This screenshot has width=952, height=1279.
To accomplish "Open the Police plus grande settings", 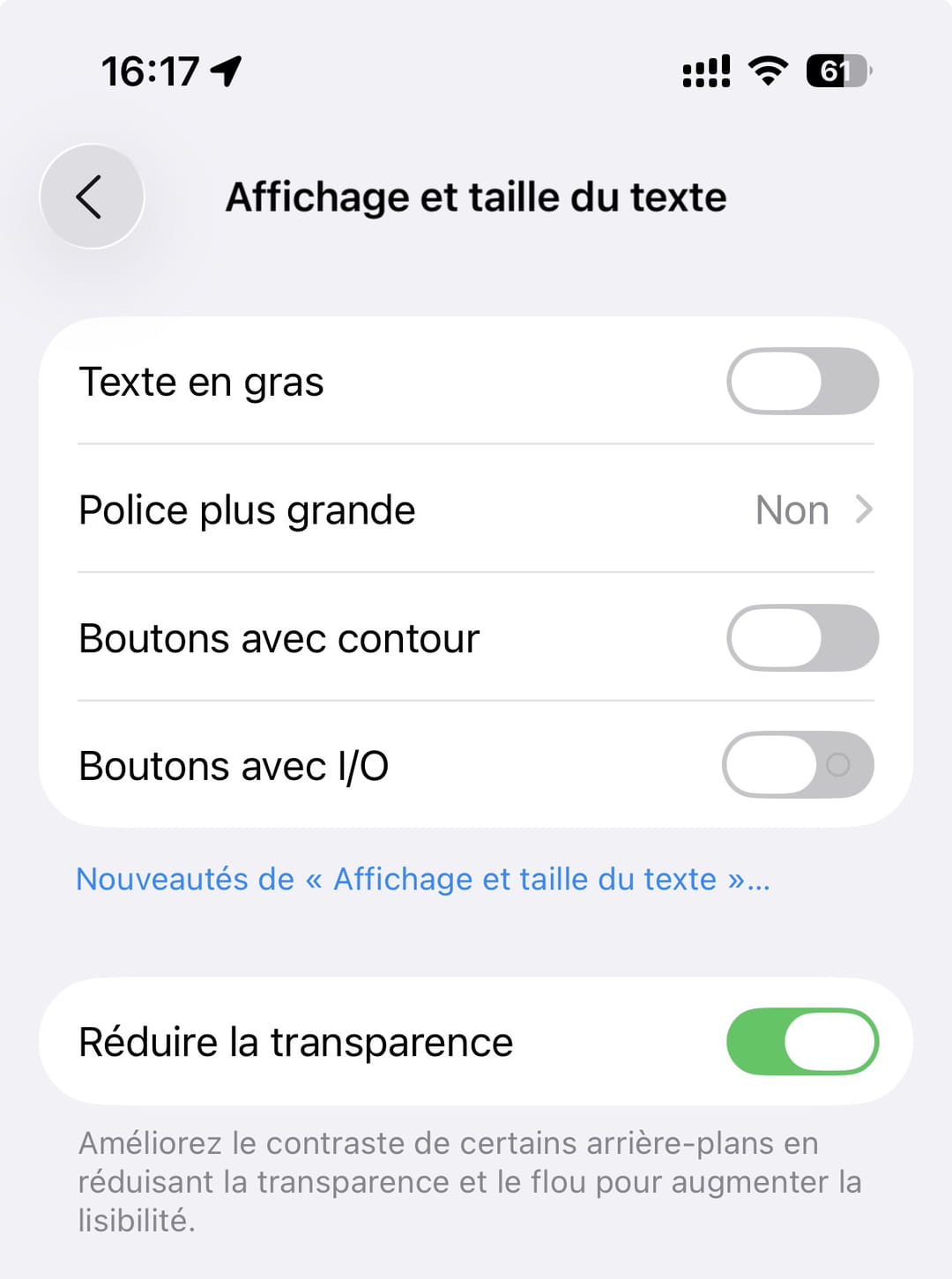I will point(476,510).
